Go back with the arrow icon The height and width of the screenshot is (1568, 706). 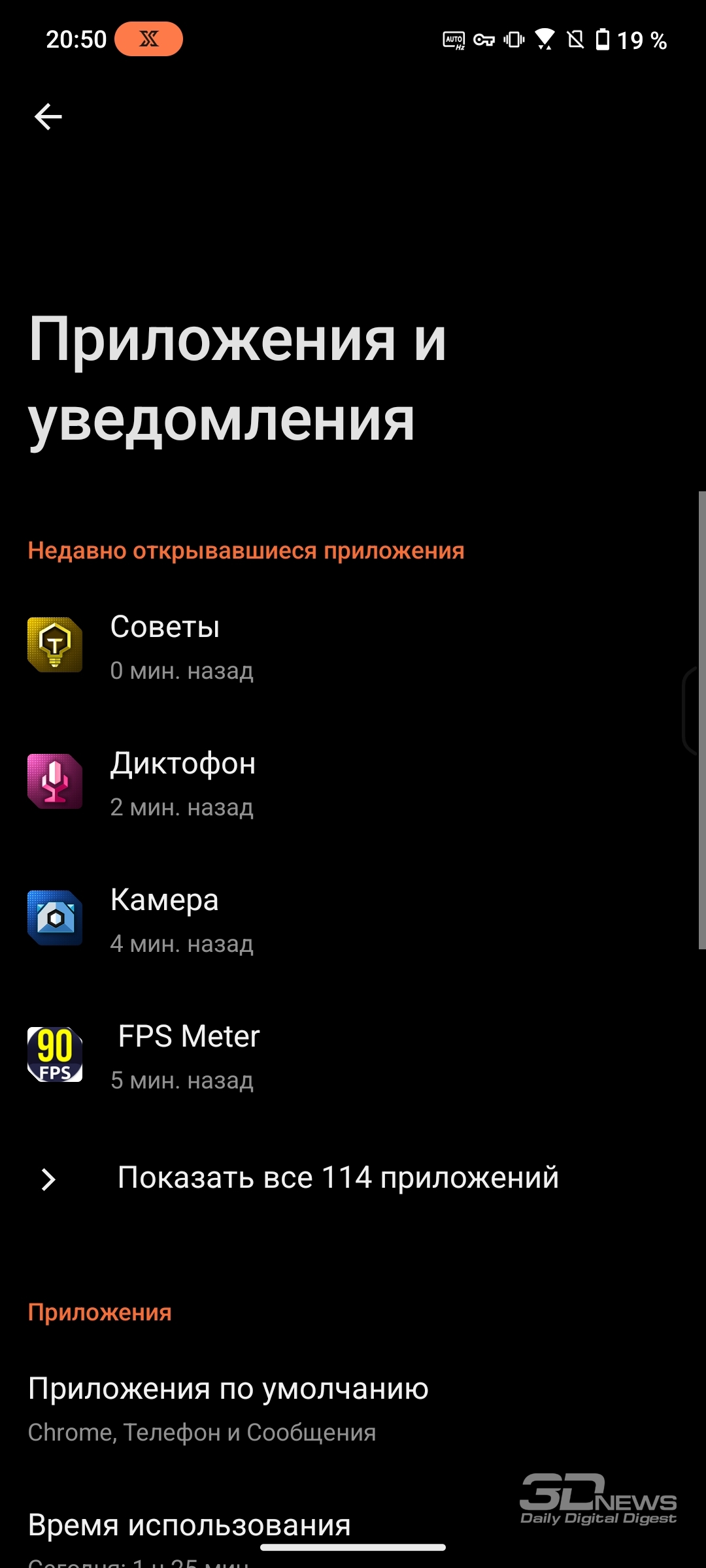pos(48,117)
